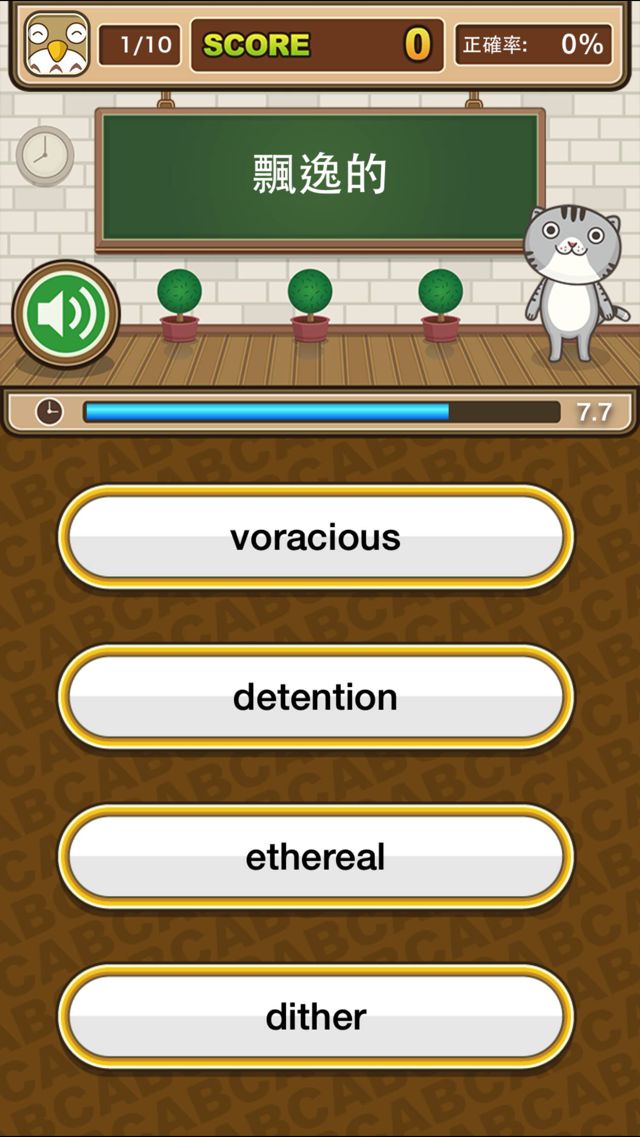Pick the 'ethereal' answer option

point(316,857)
